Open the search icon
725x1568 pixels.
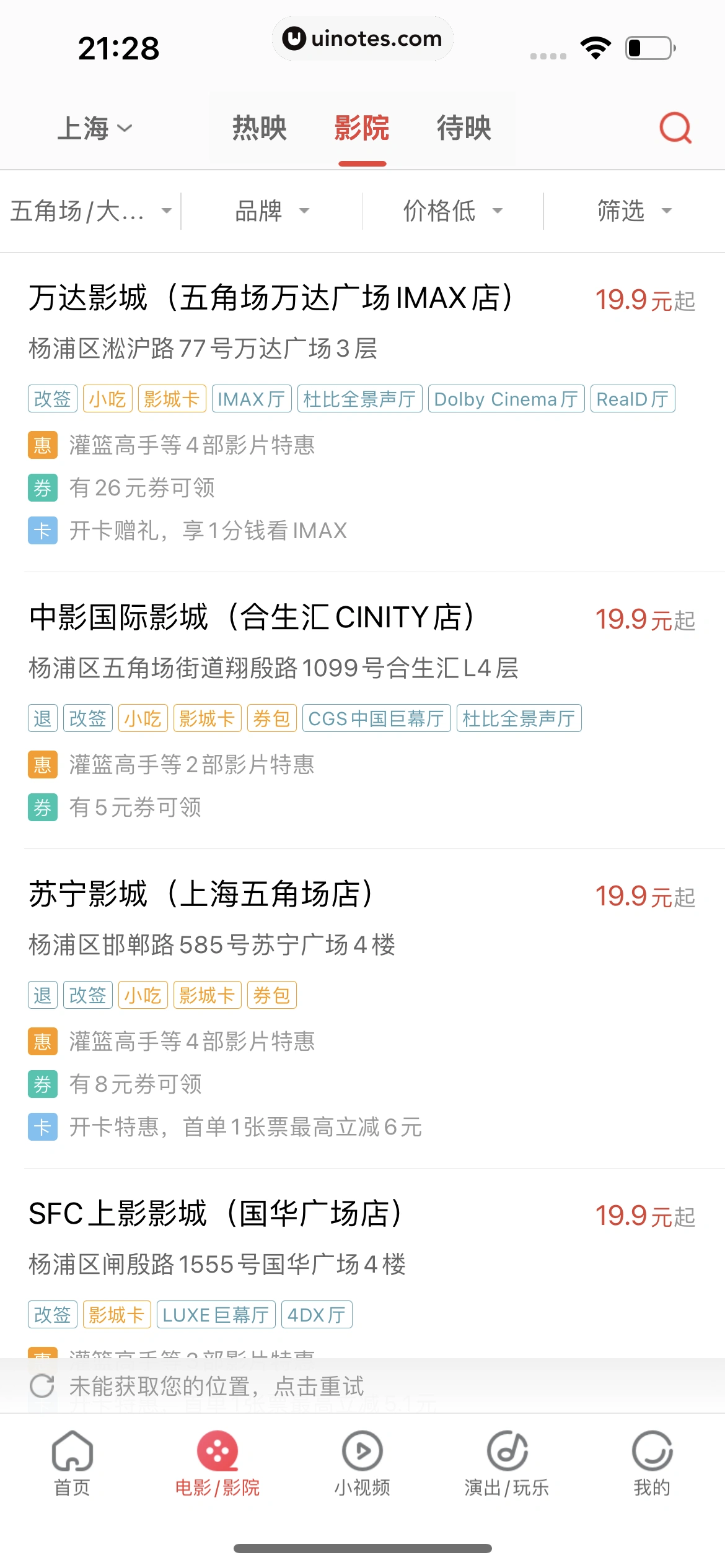[x=675, y=128]
